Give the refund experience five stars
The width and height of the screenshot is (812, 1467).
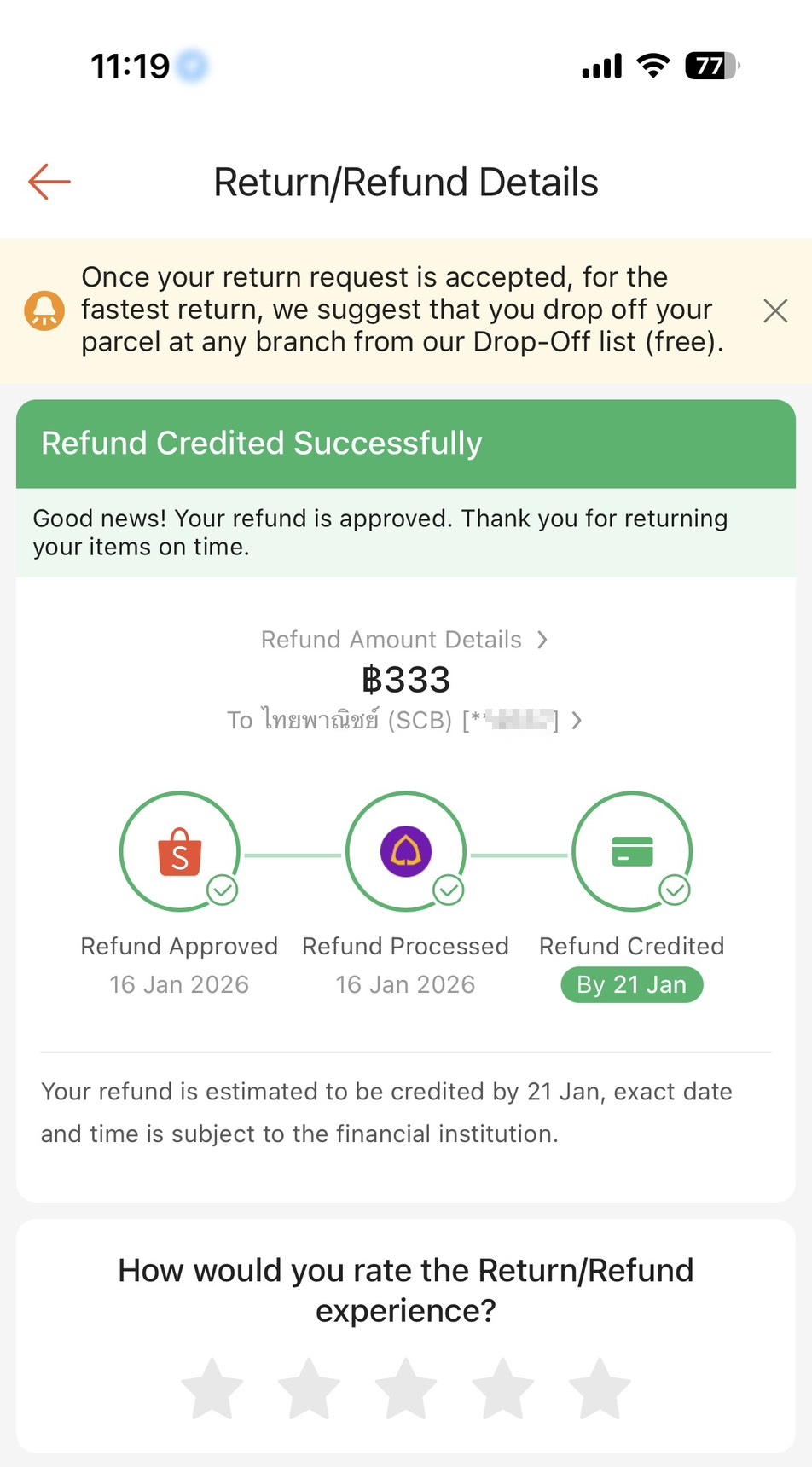(600, 1389)
